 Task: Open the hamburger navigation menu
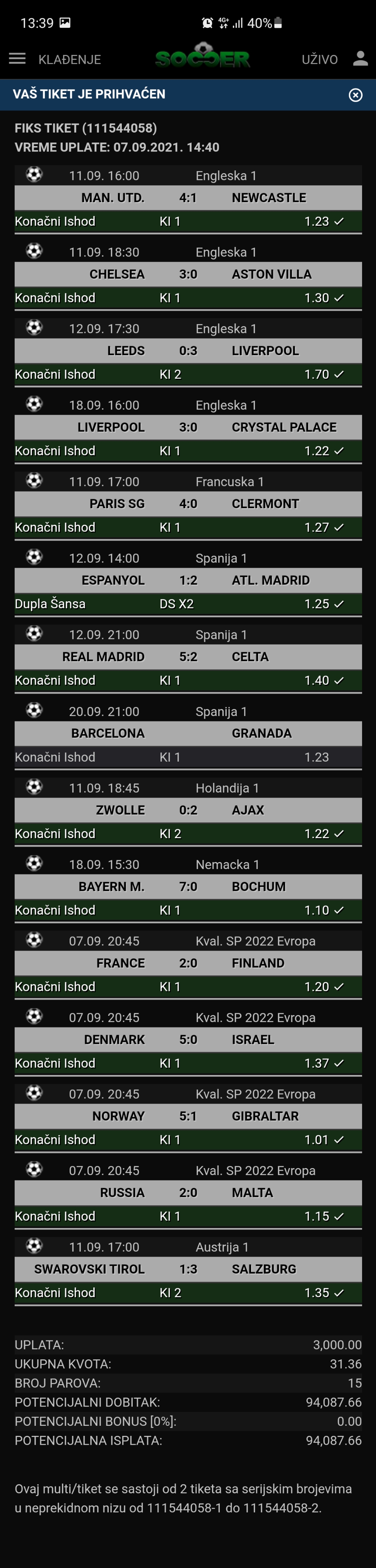(17, 58)
